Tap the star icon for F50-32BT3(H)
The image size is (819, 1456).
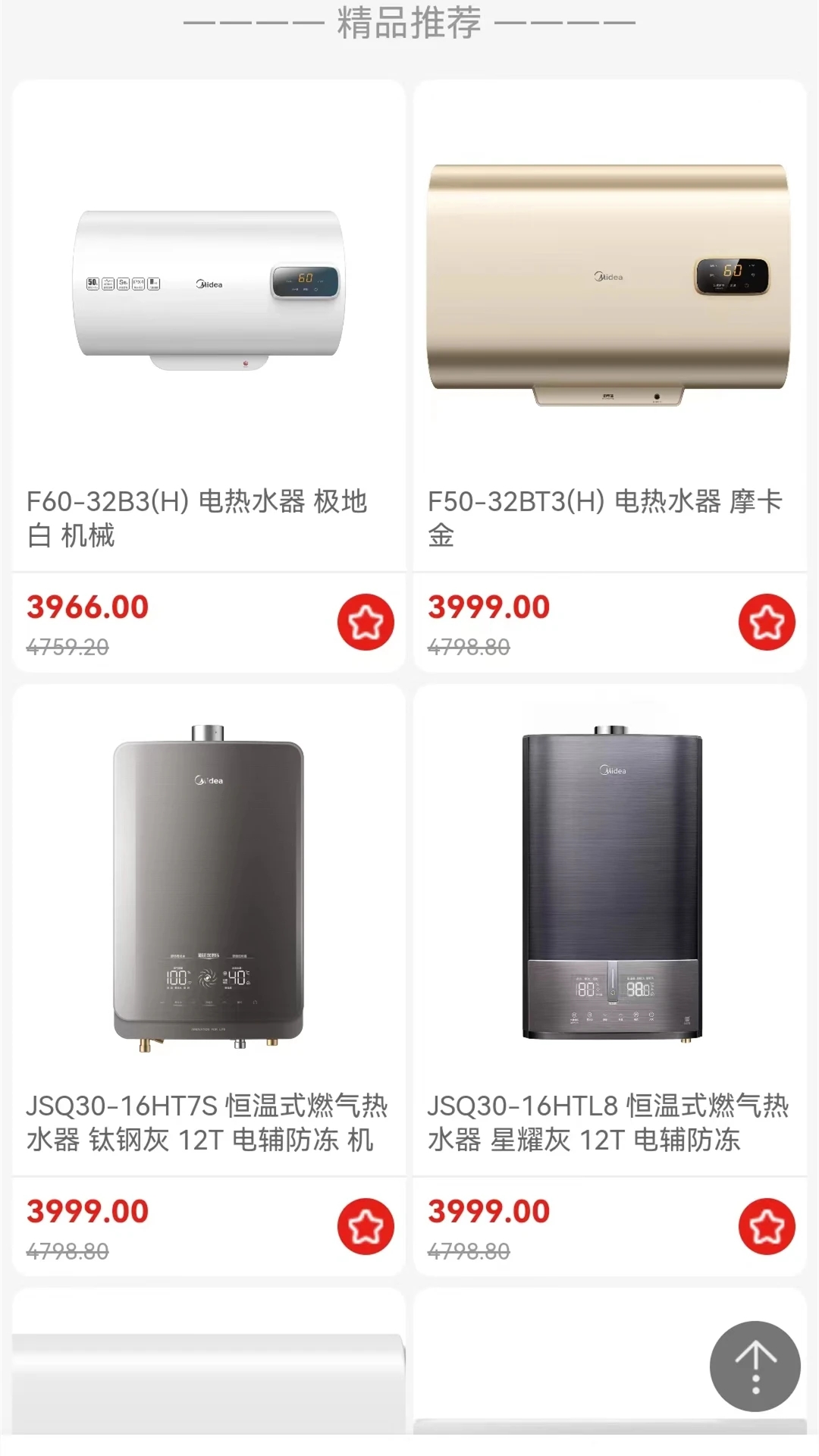[767, 622]
